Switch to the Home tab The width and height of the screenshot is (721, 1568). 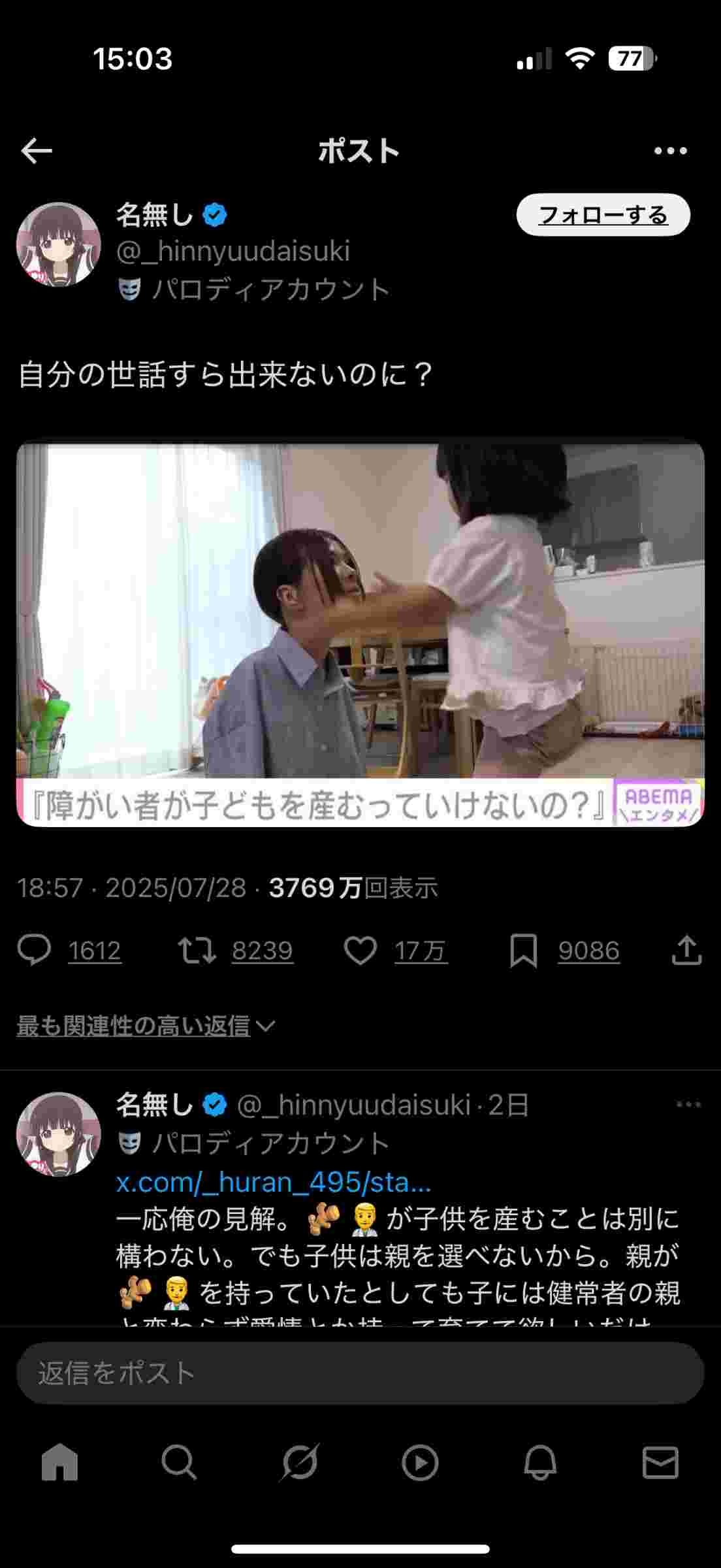pyautogui.click(x=60, y=1462)
